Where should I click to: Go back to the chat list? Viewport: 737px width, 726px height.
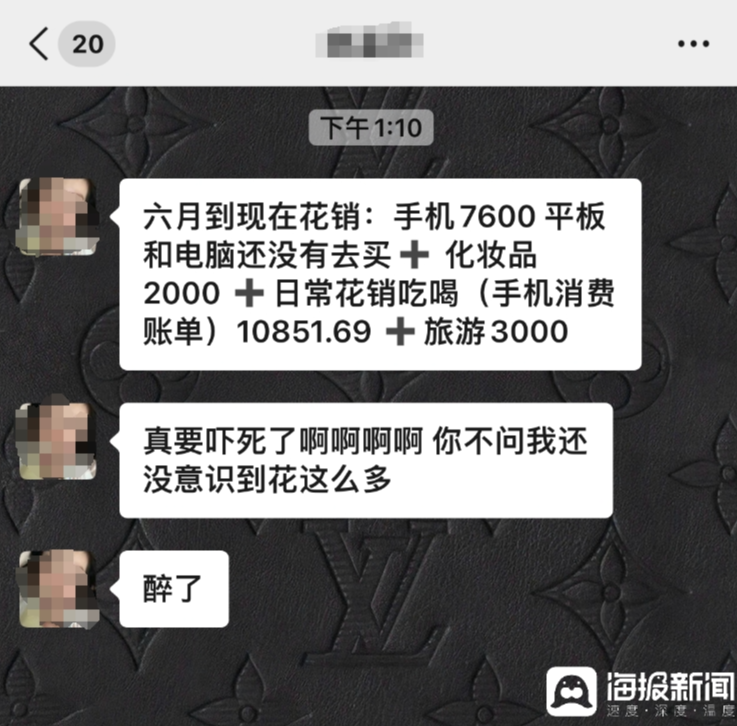[x=40, y=44]
